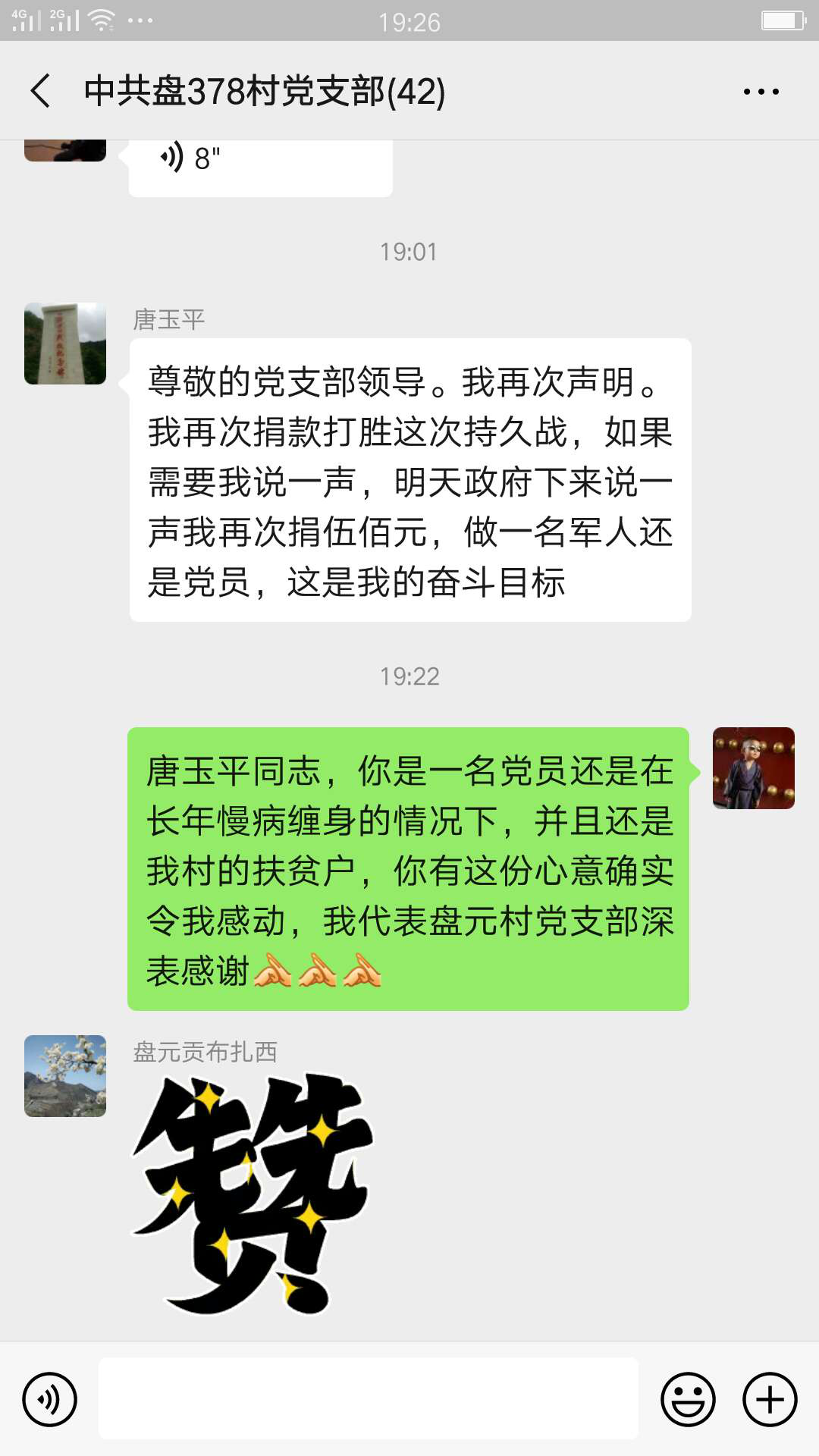Viewport: 819px width, 1456px height.
Task: Open 唐玉平's avatar profile
Action: (65, 344)
